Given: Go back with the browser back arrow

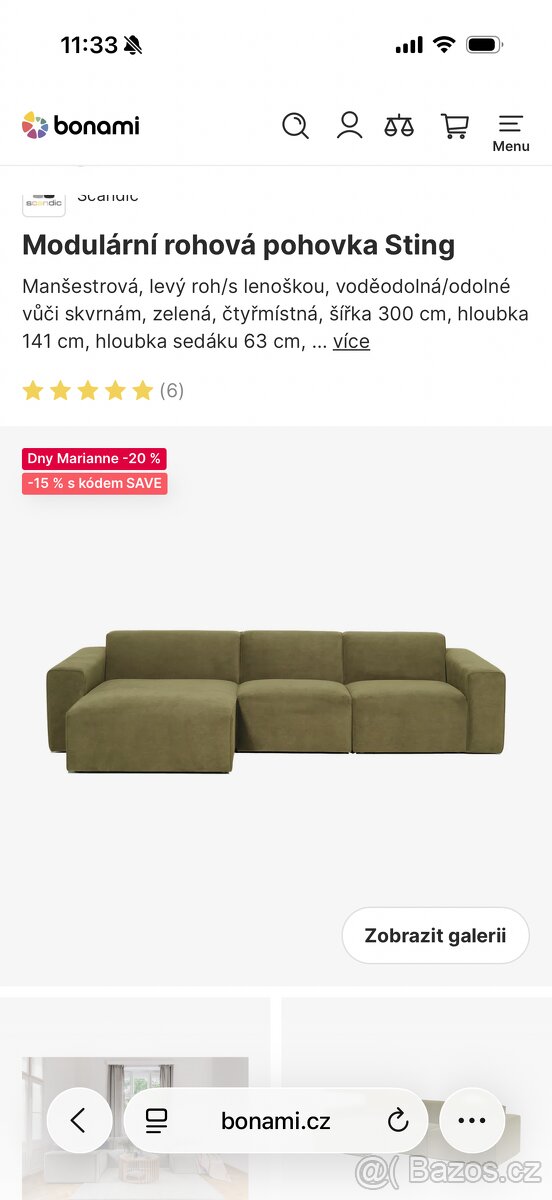Looking at the screenshot, I should (79, 1121).
